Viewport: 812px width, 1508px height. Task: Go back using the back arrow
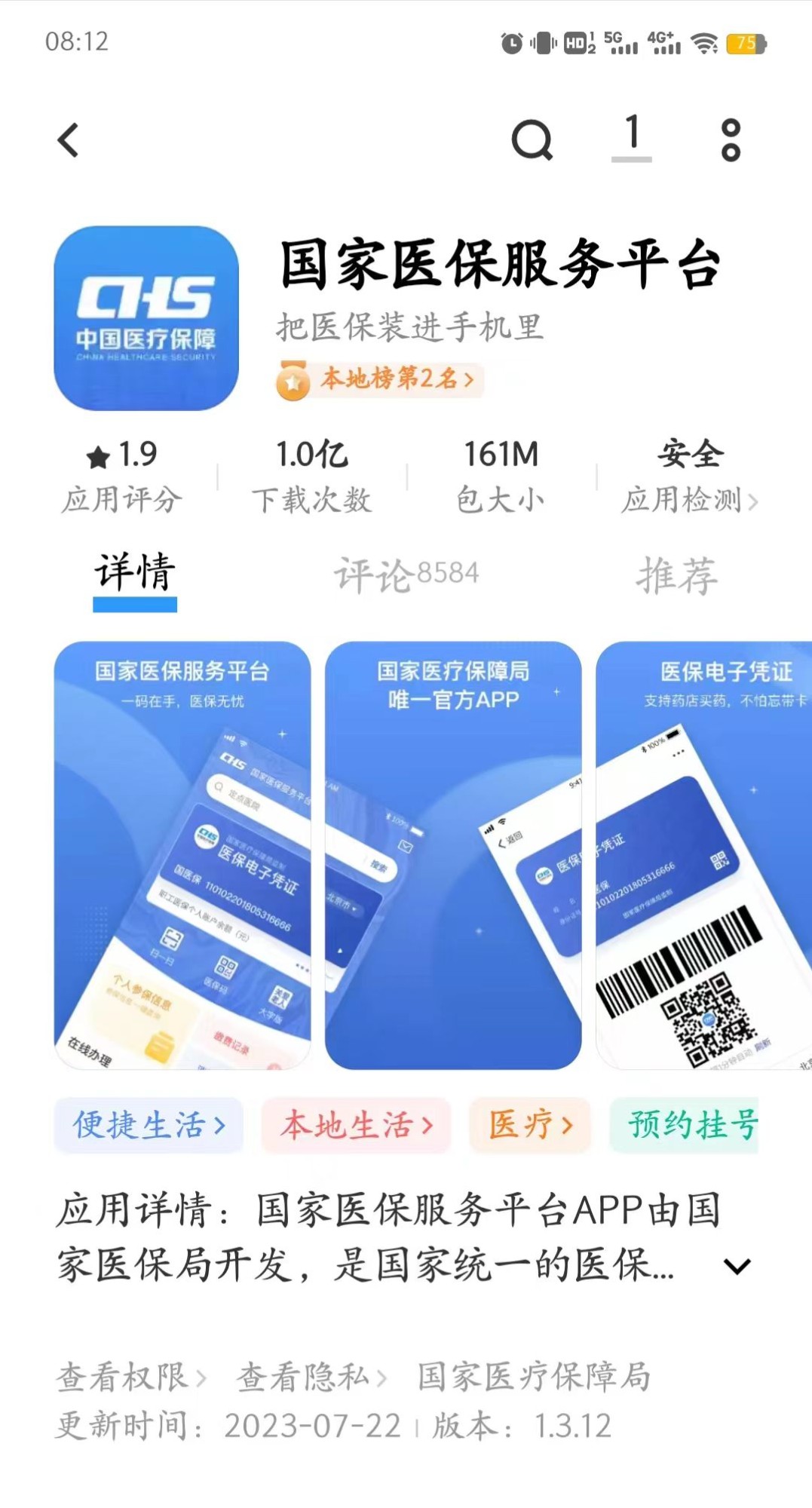(x=69, y=140)
